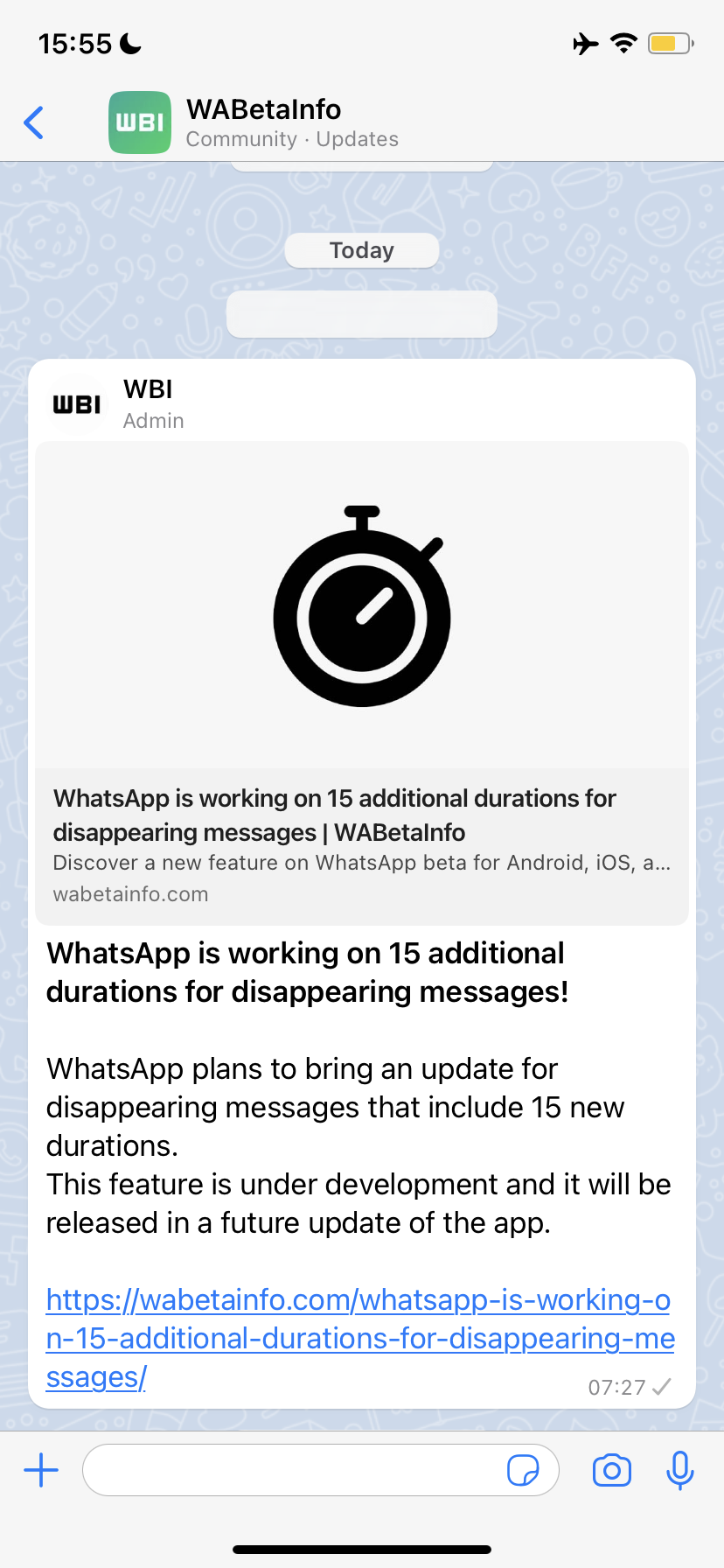Screen dimensions: 724x1568
Task: View the WBI admin profile picture
Action: pyautogui.click(x=77, y=404)
